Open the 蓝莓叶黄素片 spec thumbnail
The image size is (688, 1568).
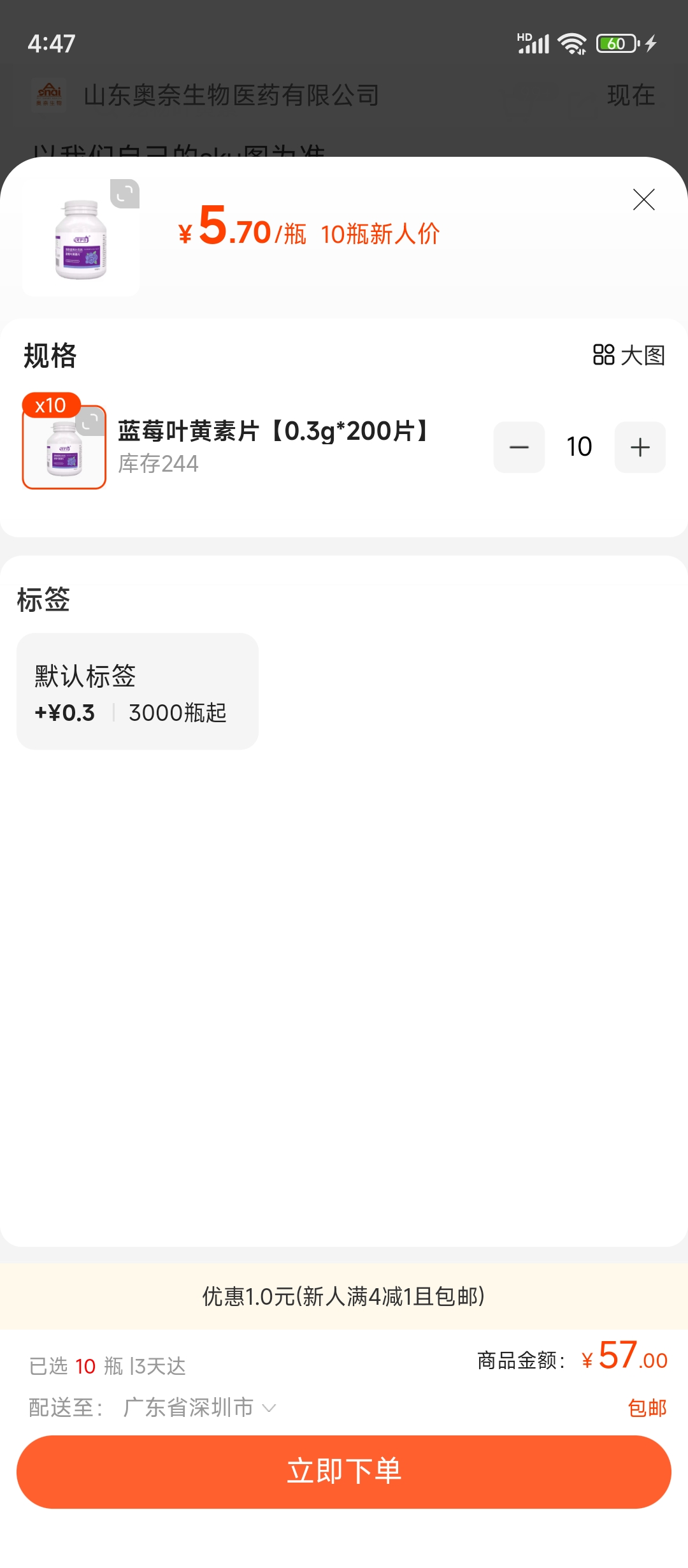64,447
